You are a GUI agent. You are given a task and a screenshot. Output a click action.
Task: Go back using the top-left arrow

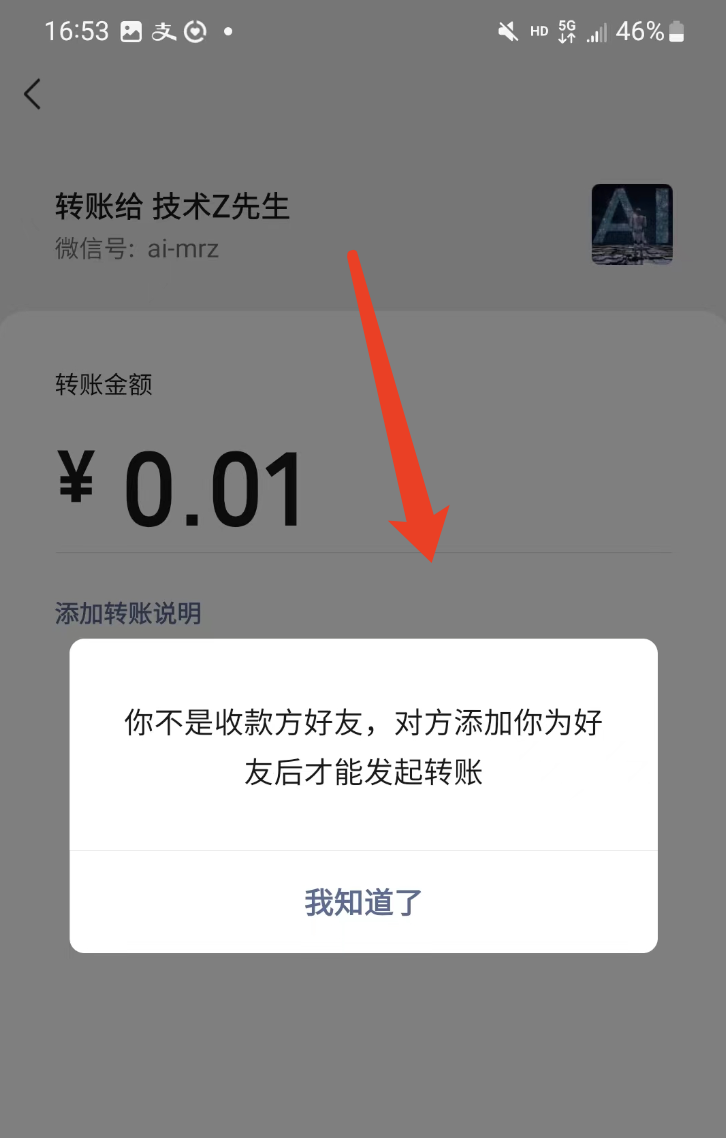(33, 94)
